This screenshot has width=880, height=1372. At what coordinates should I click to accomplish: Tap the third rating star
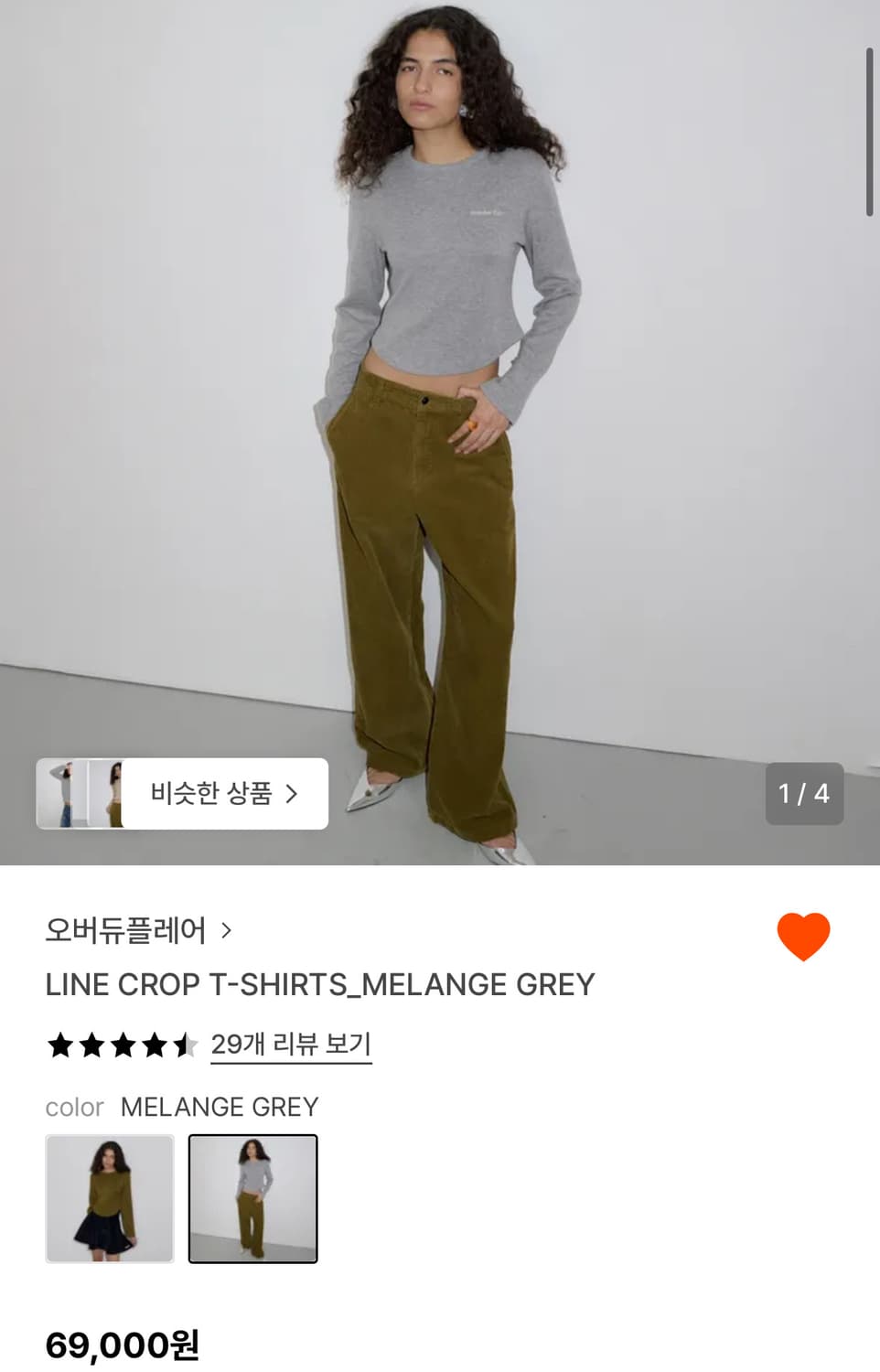tap(123, 1044)
